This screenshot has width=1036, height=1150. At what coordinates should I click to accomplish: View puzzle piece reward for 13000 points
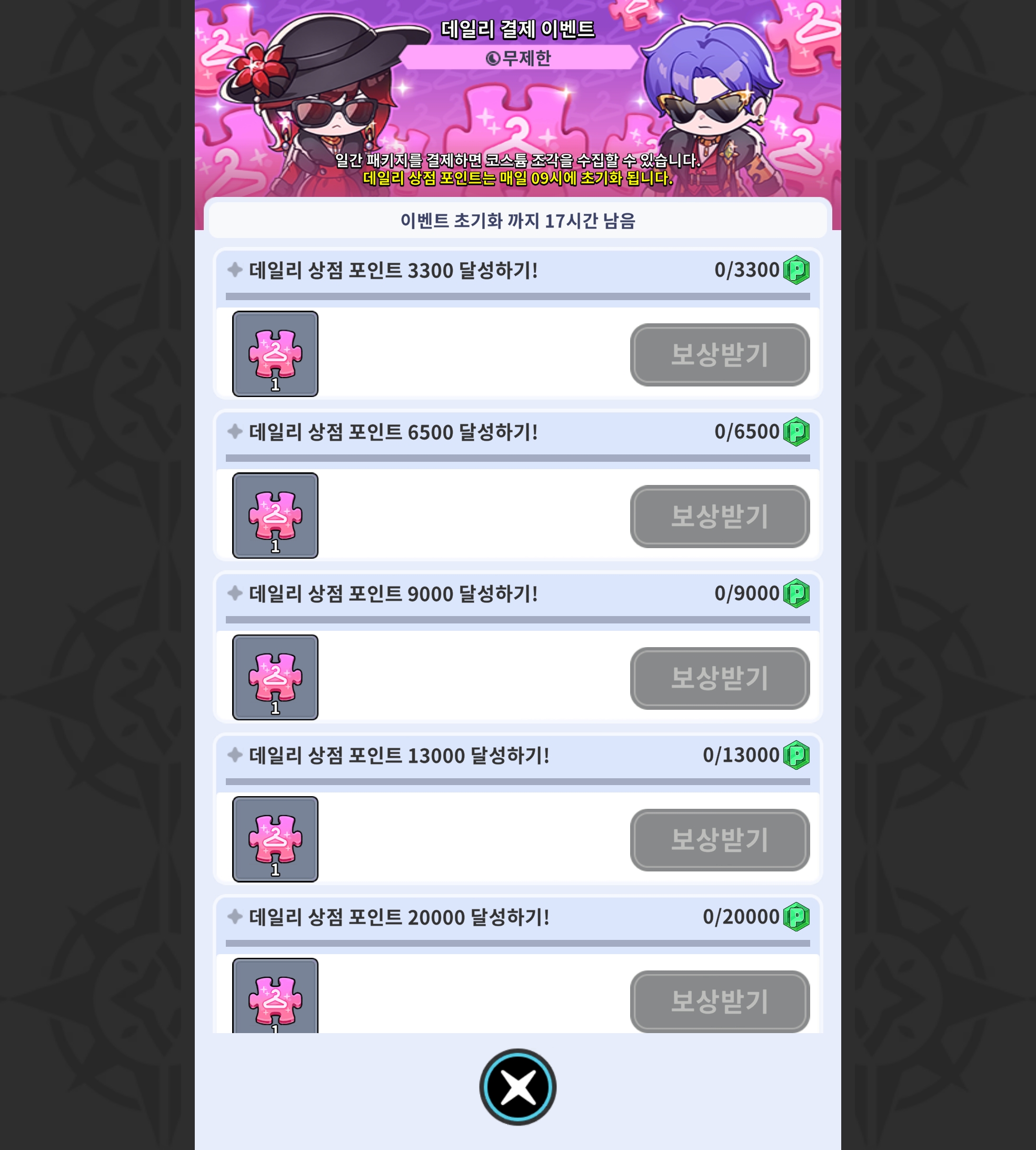tap(275, 839)
